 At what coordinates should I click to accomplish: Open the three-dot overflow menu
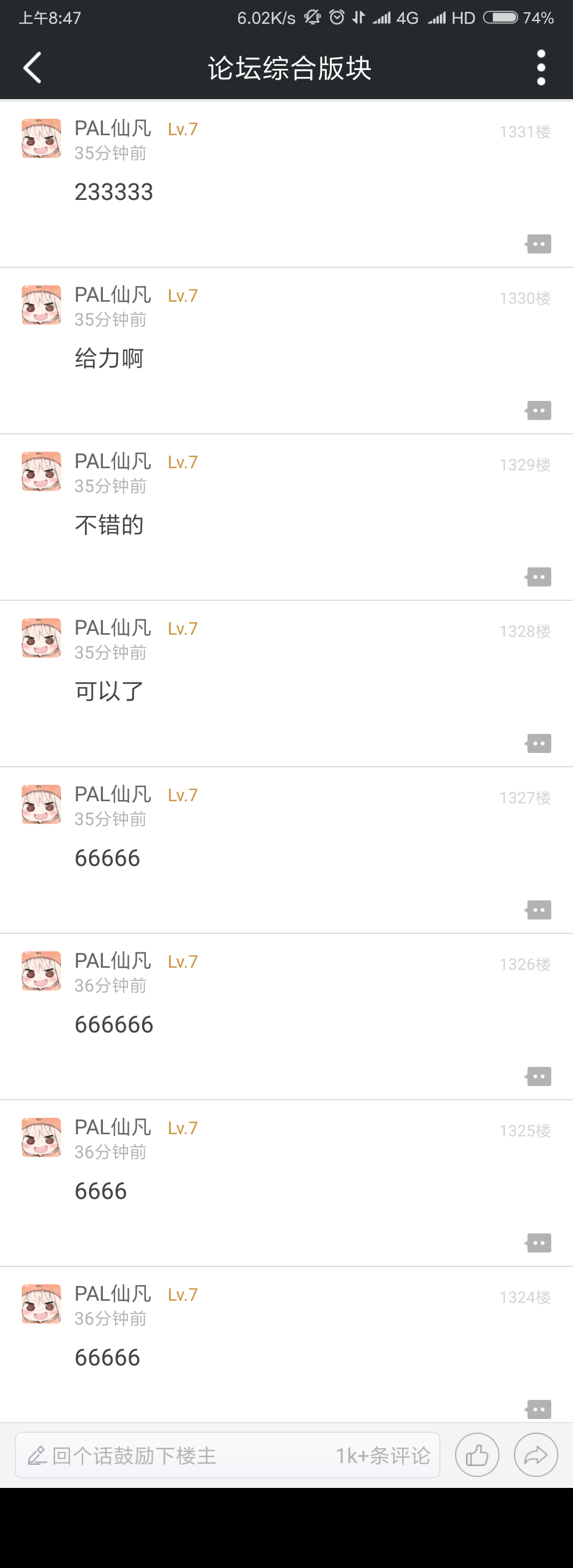541,67
